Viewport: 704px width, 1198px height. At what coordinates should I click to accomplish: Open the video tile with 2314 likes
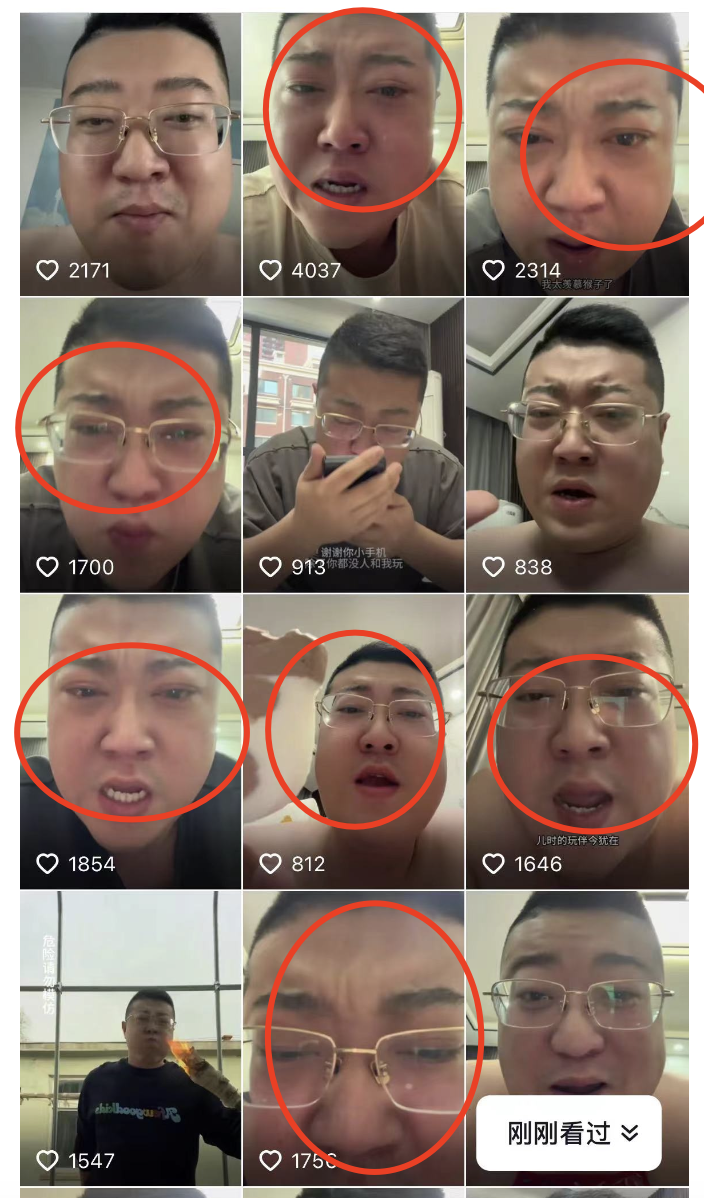click(x=577, y=154)
